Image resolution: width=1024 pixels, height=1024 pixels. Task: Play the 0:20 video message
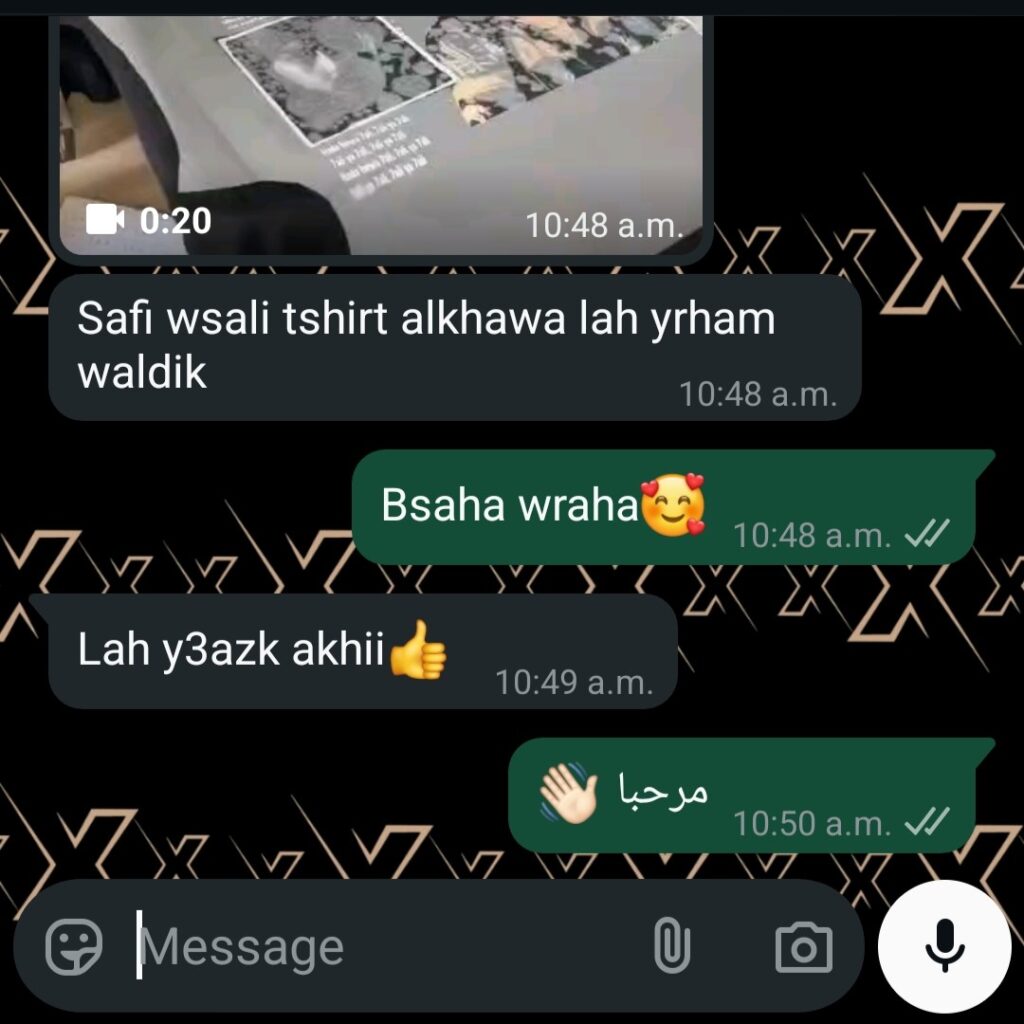(x=380, y=130)
